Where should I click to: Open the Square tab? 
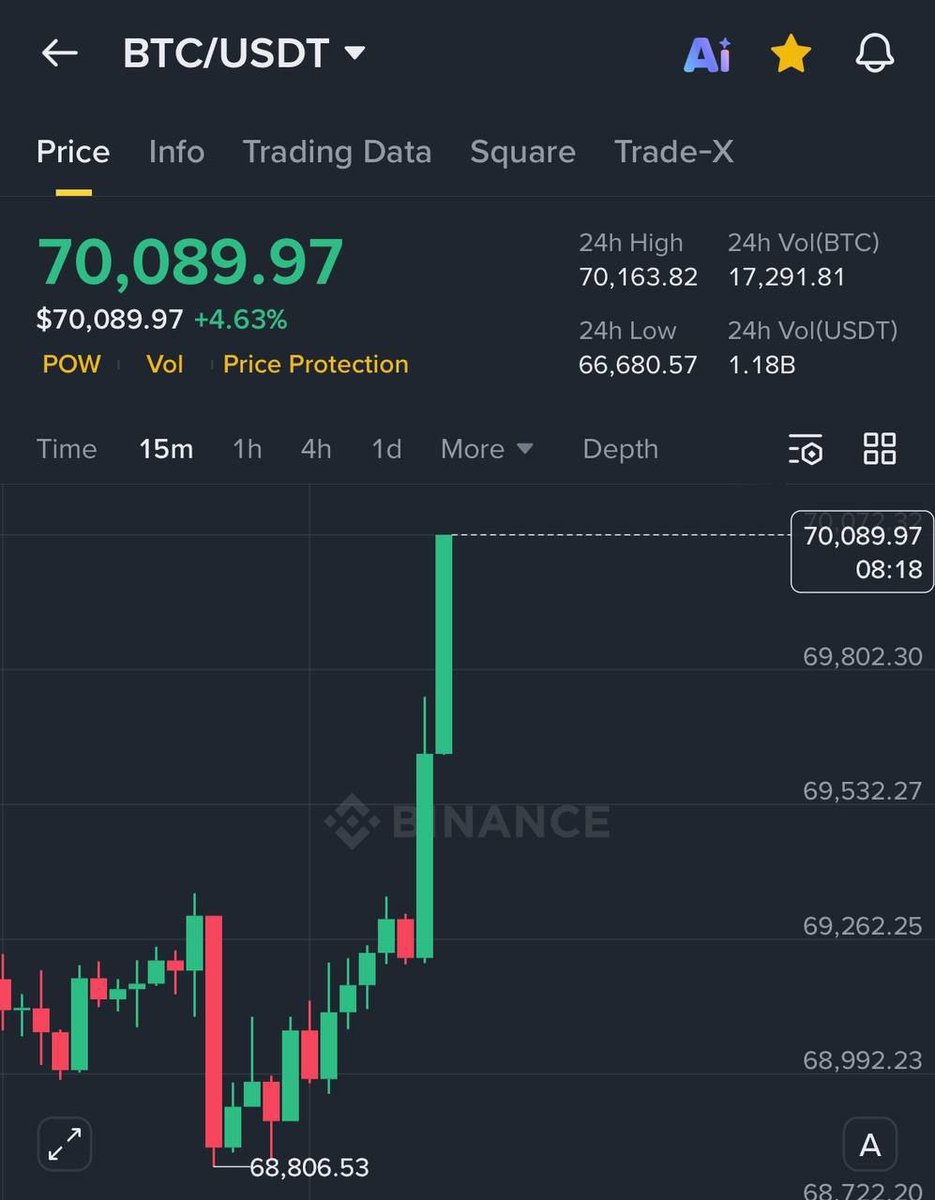522,152
